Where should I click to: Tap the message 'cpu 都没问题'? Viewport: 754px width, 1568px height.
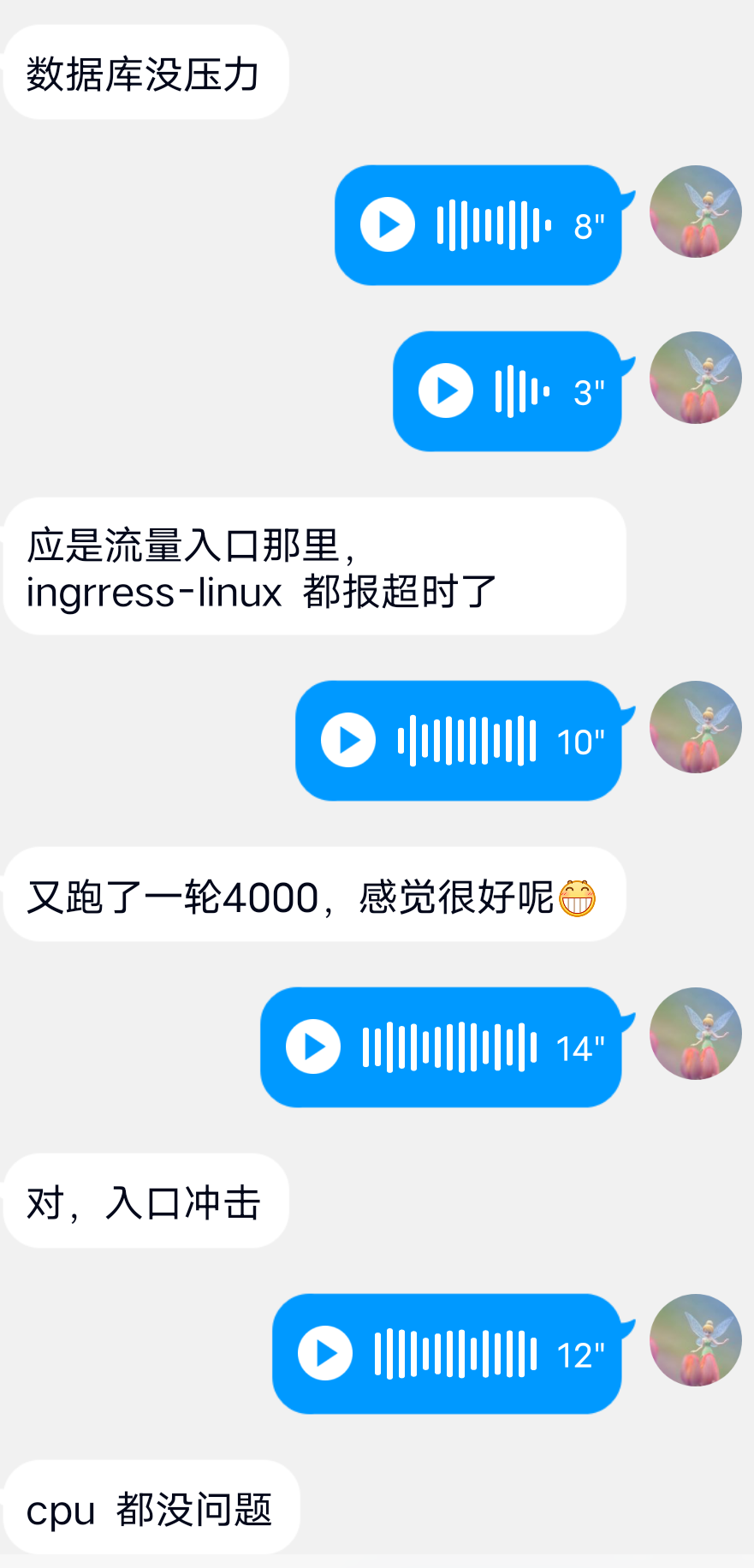[x=151, y=1507]
